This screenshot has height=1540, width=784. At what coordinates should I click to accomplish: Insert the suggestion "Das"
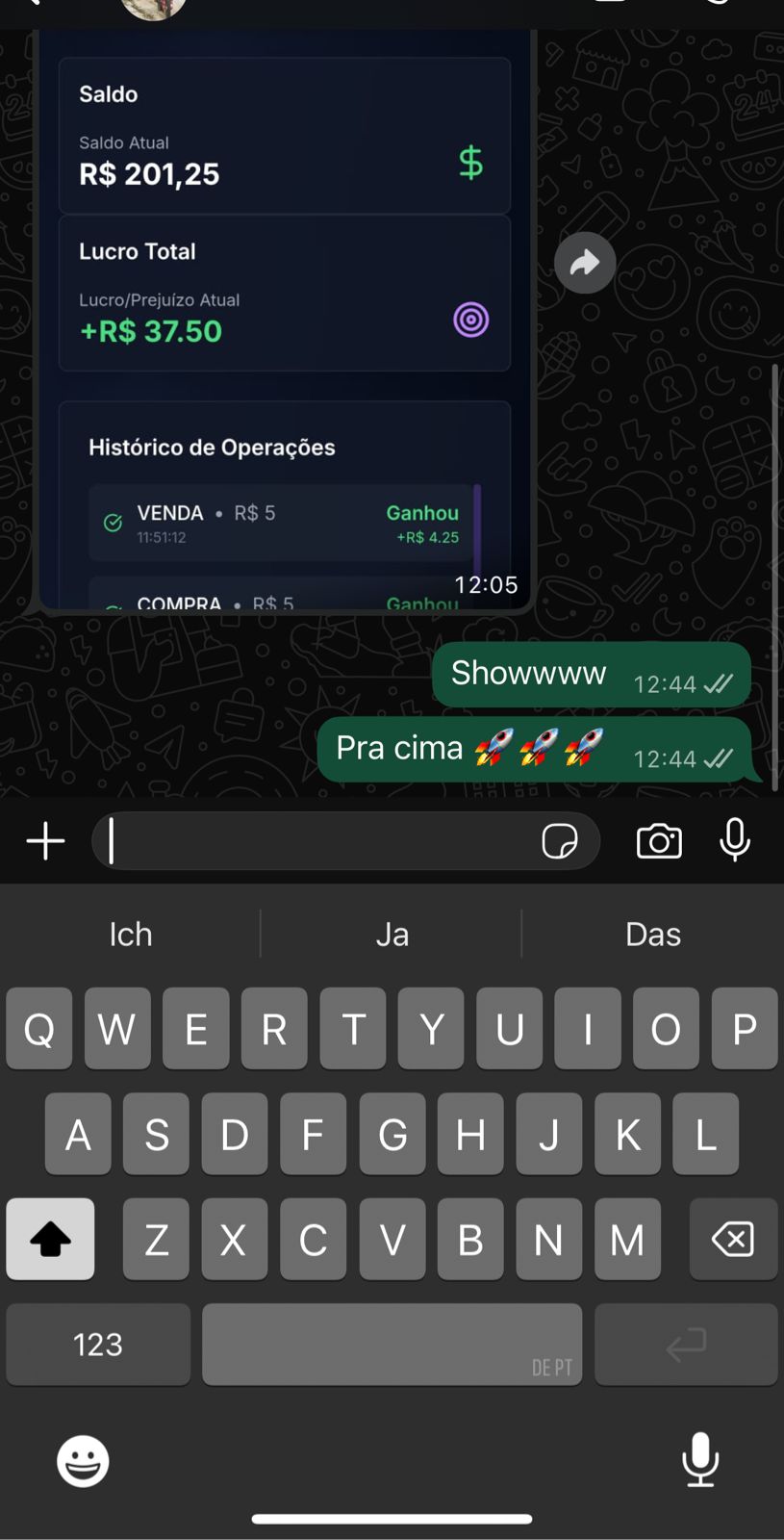[653, 934]
